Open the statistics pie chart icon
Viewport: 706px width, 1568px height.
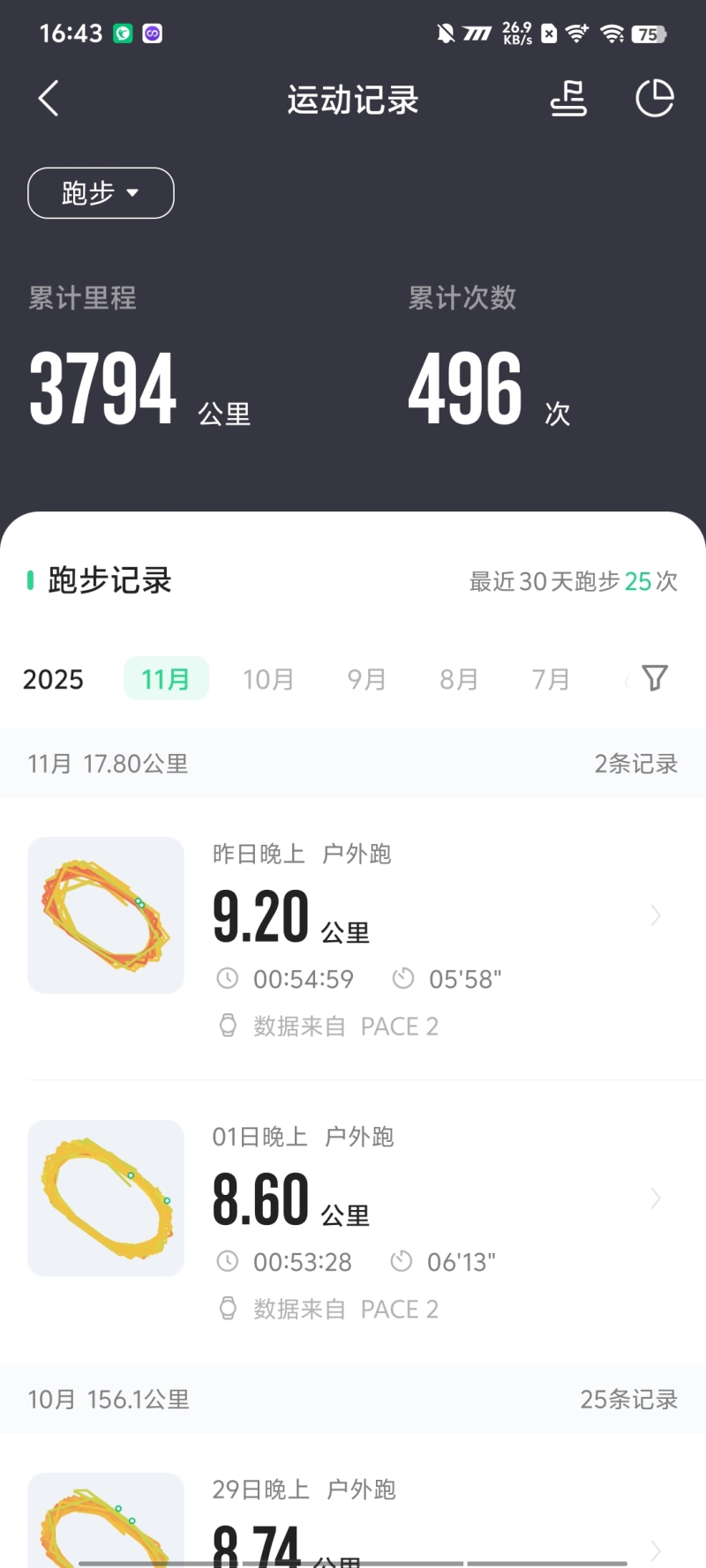tap(654, 98)
